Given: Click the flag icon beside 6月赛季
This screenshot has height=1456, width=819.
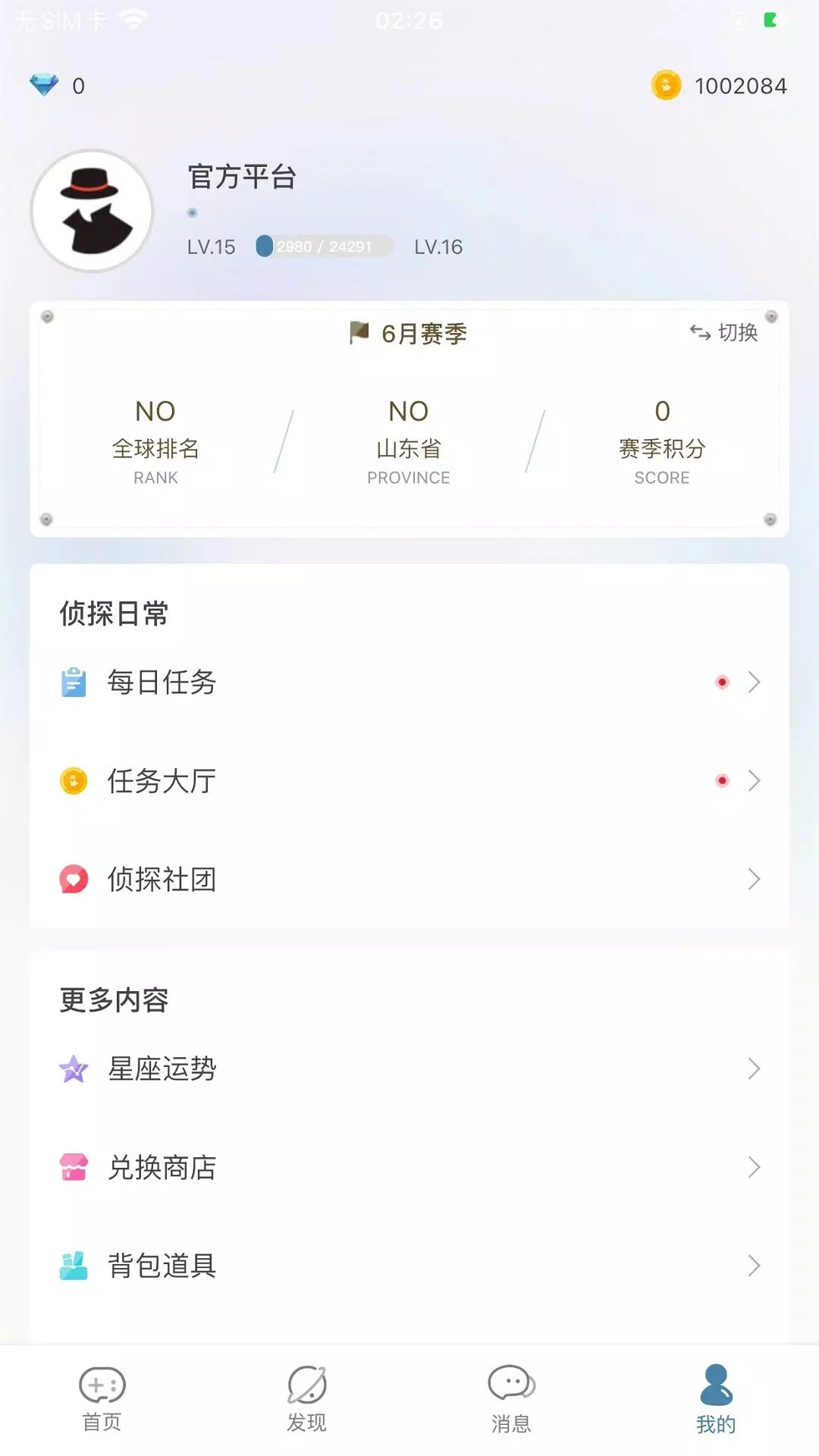Looking at the screenshot, I should point(356,333).
